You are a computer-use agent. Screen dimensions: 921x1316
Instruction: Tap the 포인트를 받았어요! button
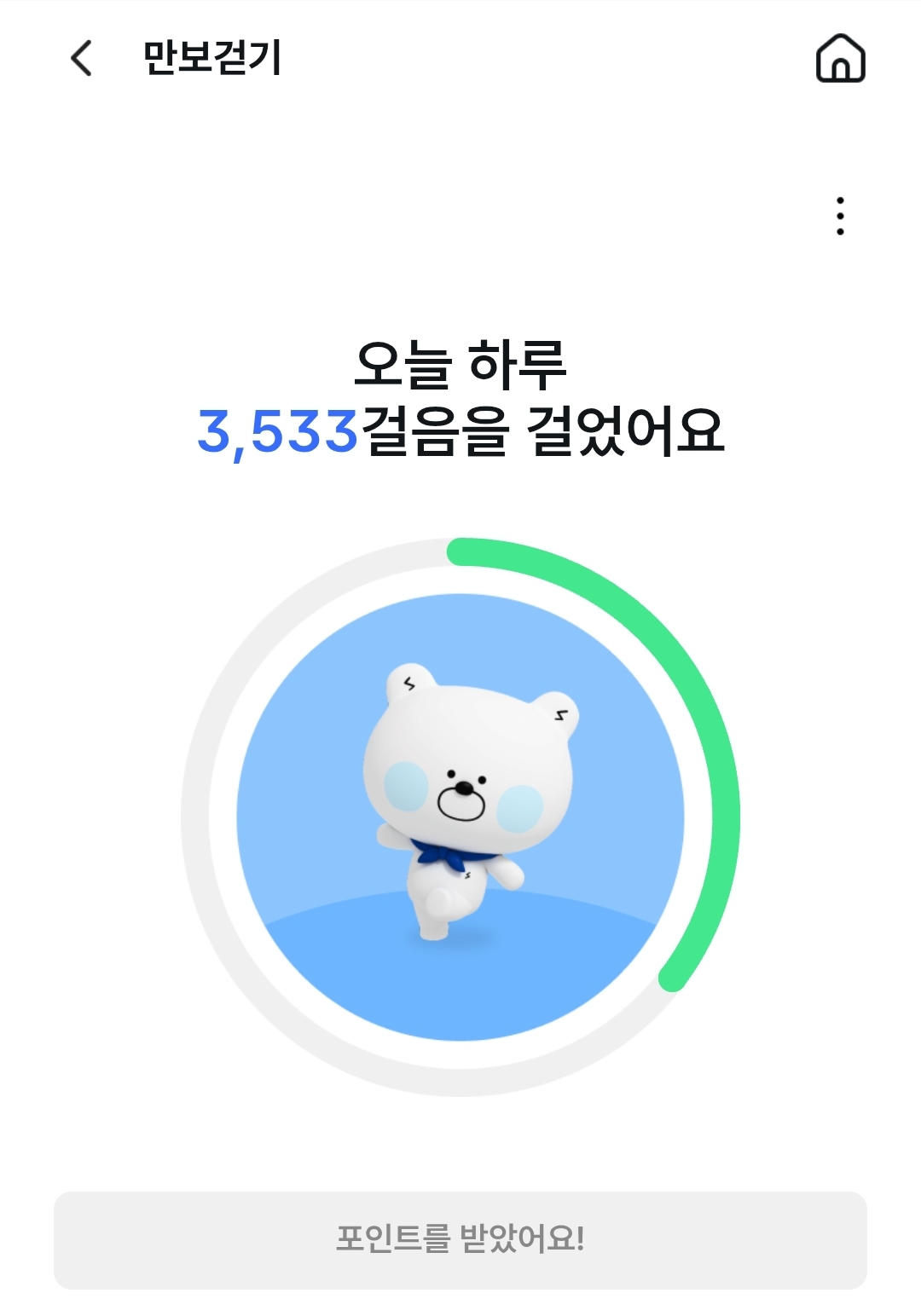pyautogui.click(x=460, y=1239)
